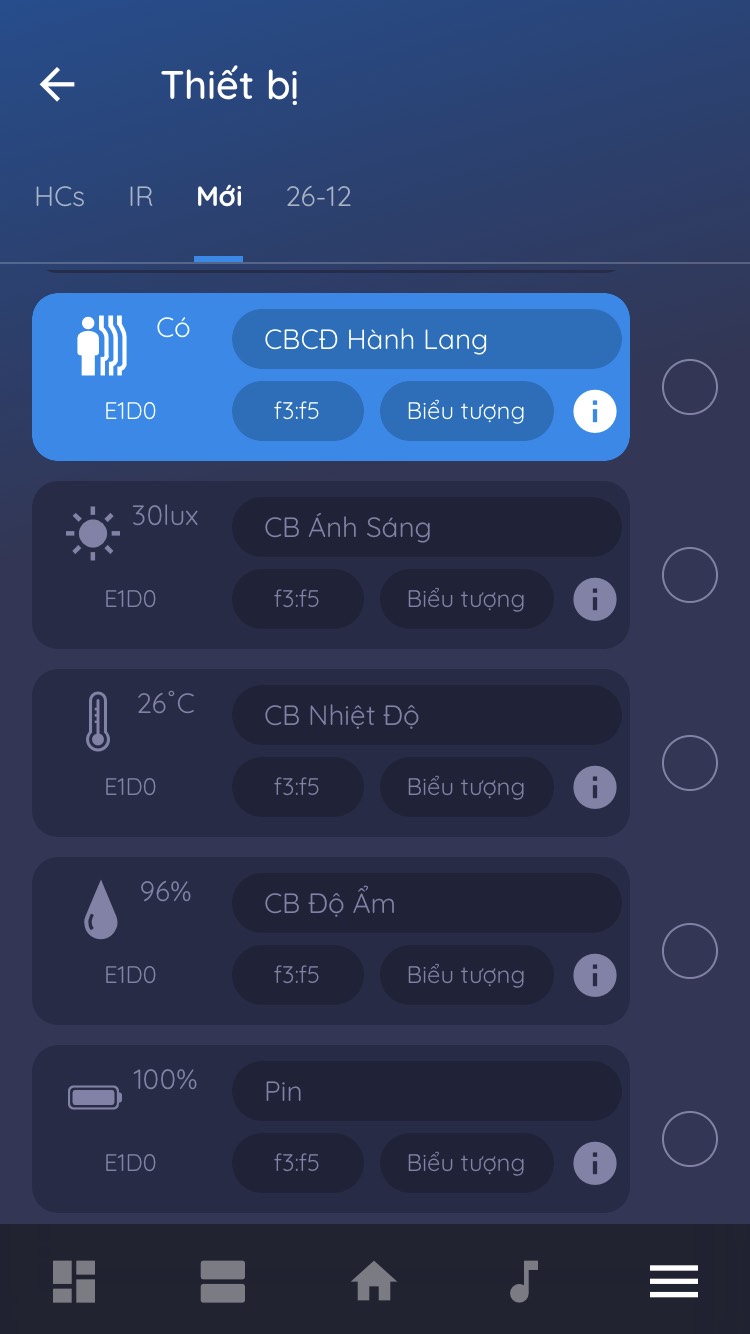Open info for CBCĐ Hành Lang
The width and height of the screenshot is (750, 1334).
594,411
